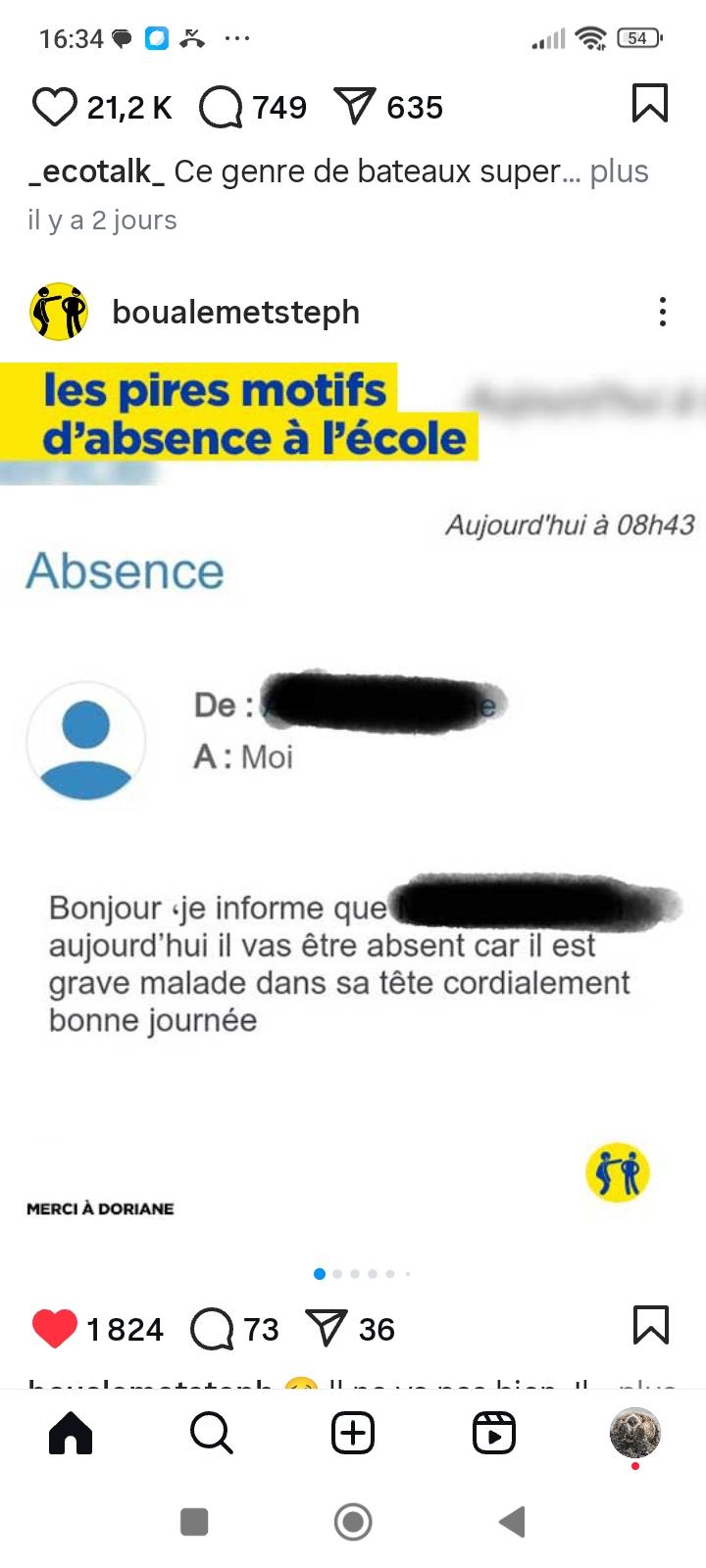This screenshot has width=706, height=1568.
Task: Like the _ecotalk_ post with 21,2 K likes
Action: [54, 107]
